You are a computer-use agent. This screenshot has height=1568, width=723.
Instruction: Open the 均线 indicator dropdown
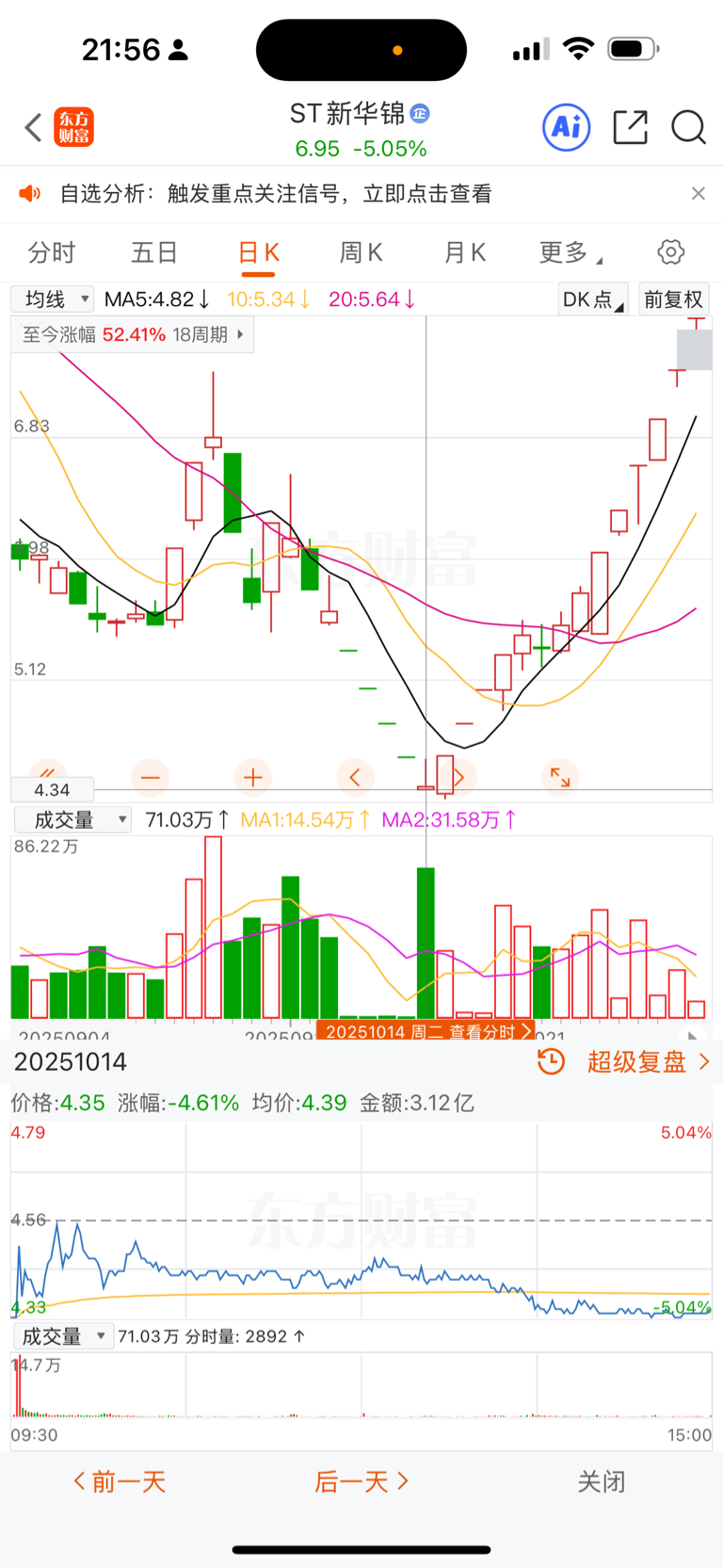coord(53,299)
